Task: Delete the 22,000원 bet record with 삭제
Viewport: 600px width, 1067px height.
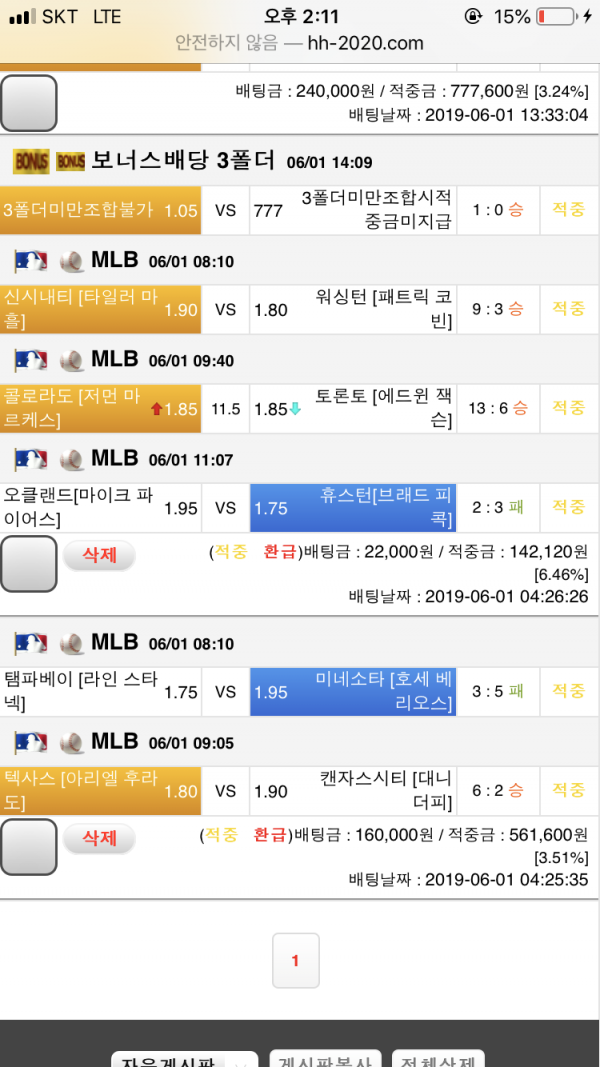Action: [100, 554]
